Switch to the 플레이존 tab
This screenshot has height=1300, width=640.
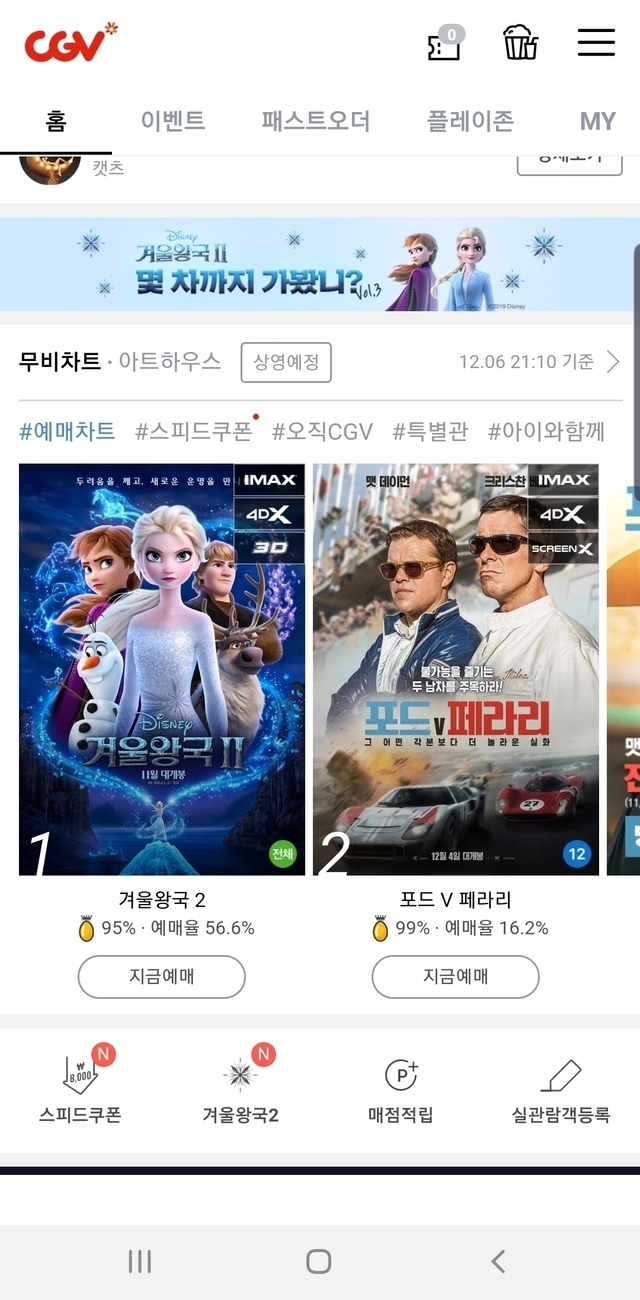coord(470,121)
